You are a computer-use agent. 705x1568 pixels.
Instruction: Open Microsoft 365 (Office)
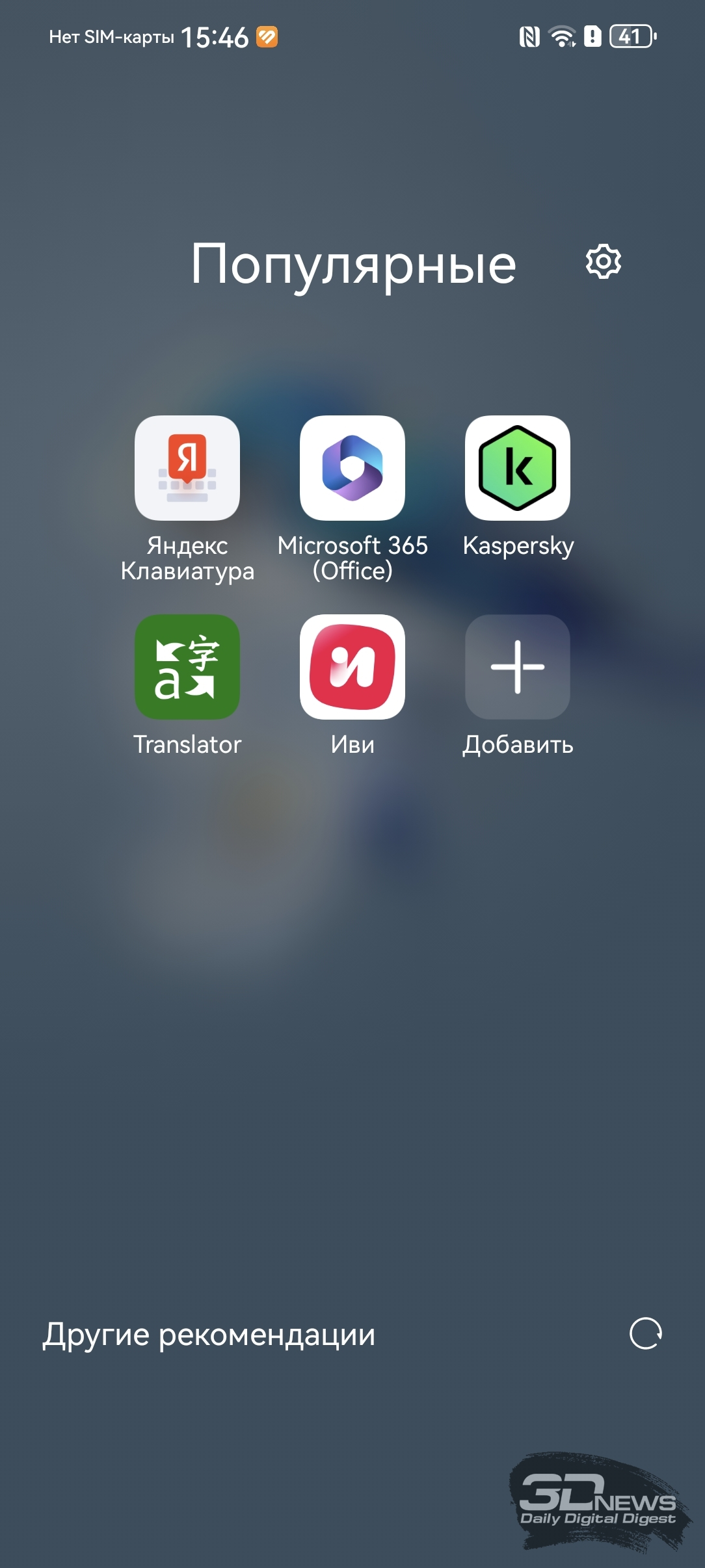[352, 468]
